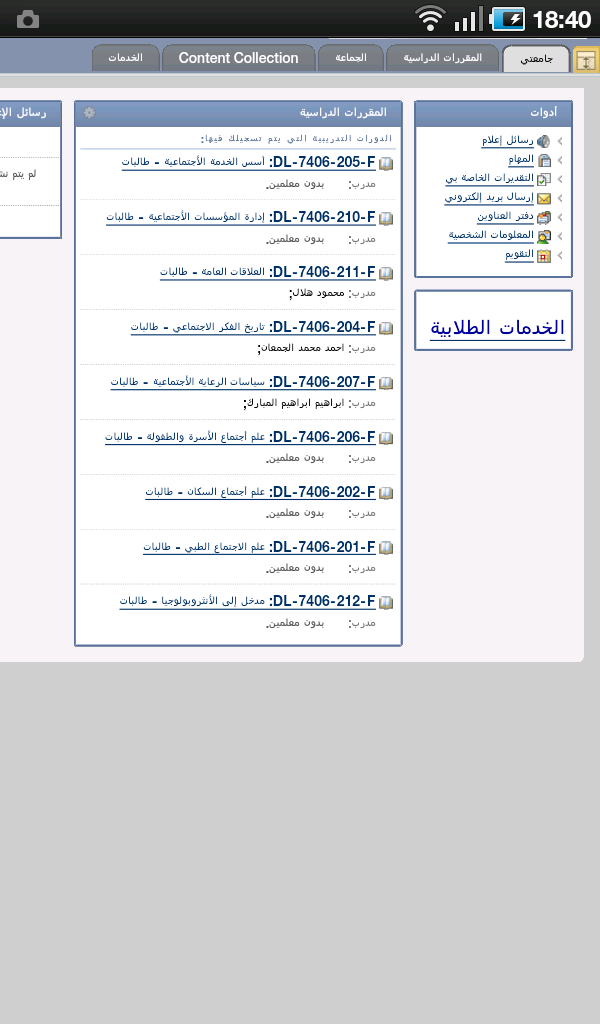This screenshot has height=1024, width=600.
Task: Tap the yellow expand icon beside جامعتي
Action: (586, 61)
